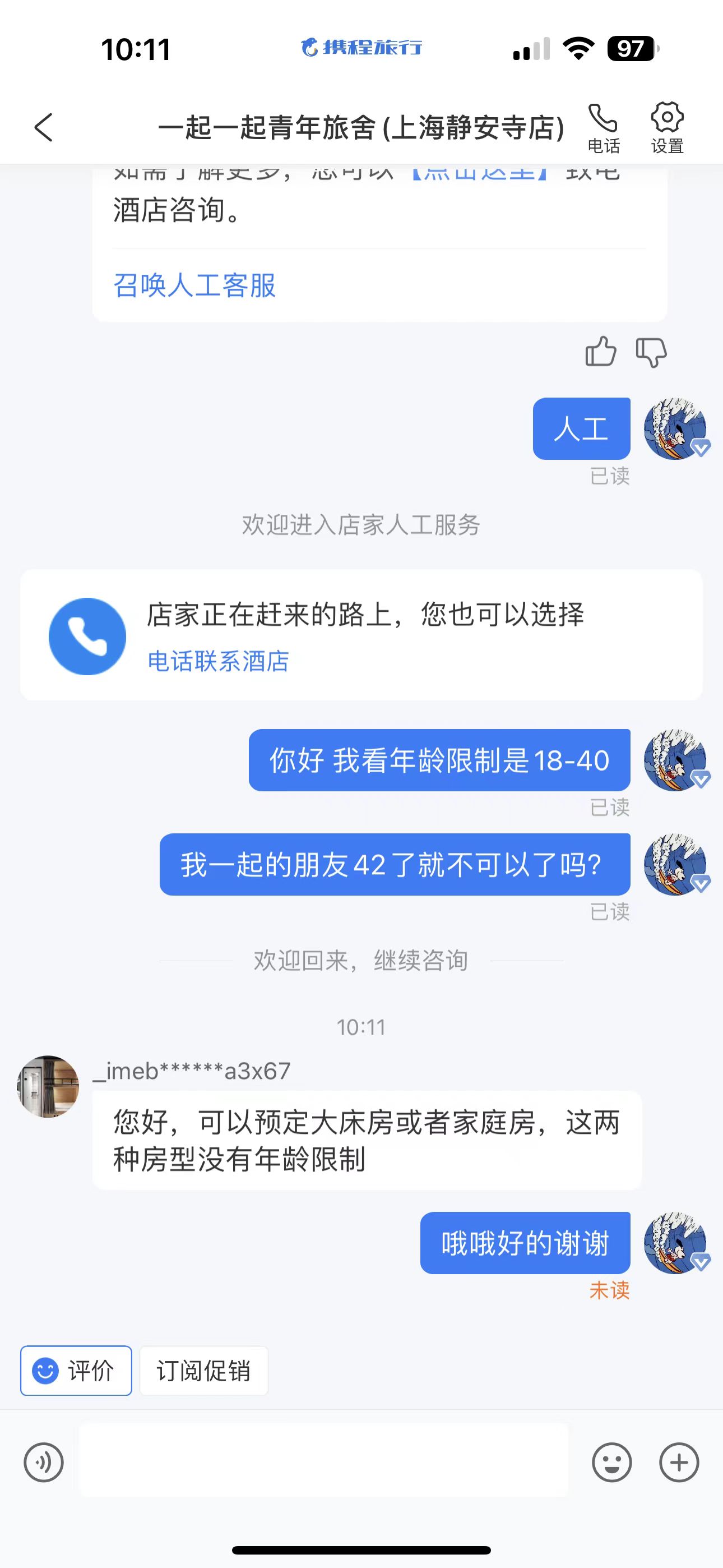Open hostel staff avatar _imeb******a3x67
The image size is (723, 1568).
pos(48,1086)
